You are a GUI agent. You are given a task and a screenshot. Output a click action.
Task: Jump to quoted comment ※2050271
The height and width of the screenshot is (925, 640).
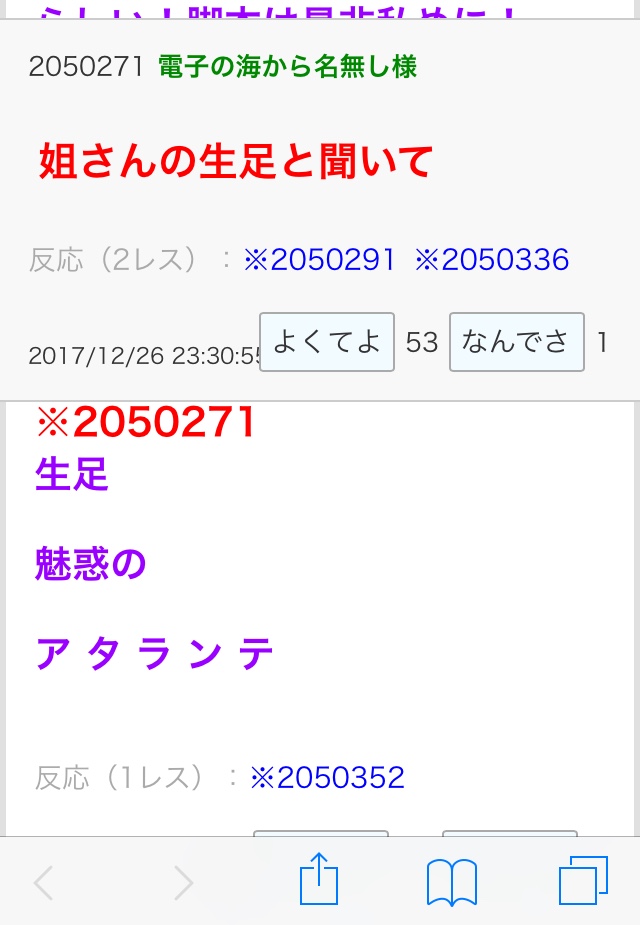pos(146,424)
